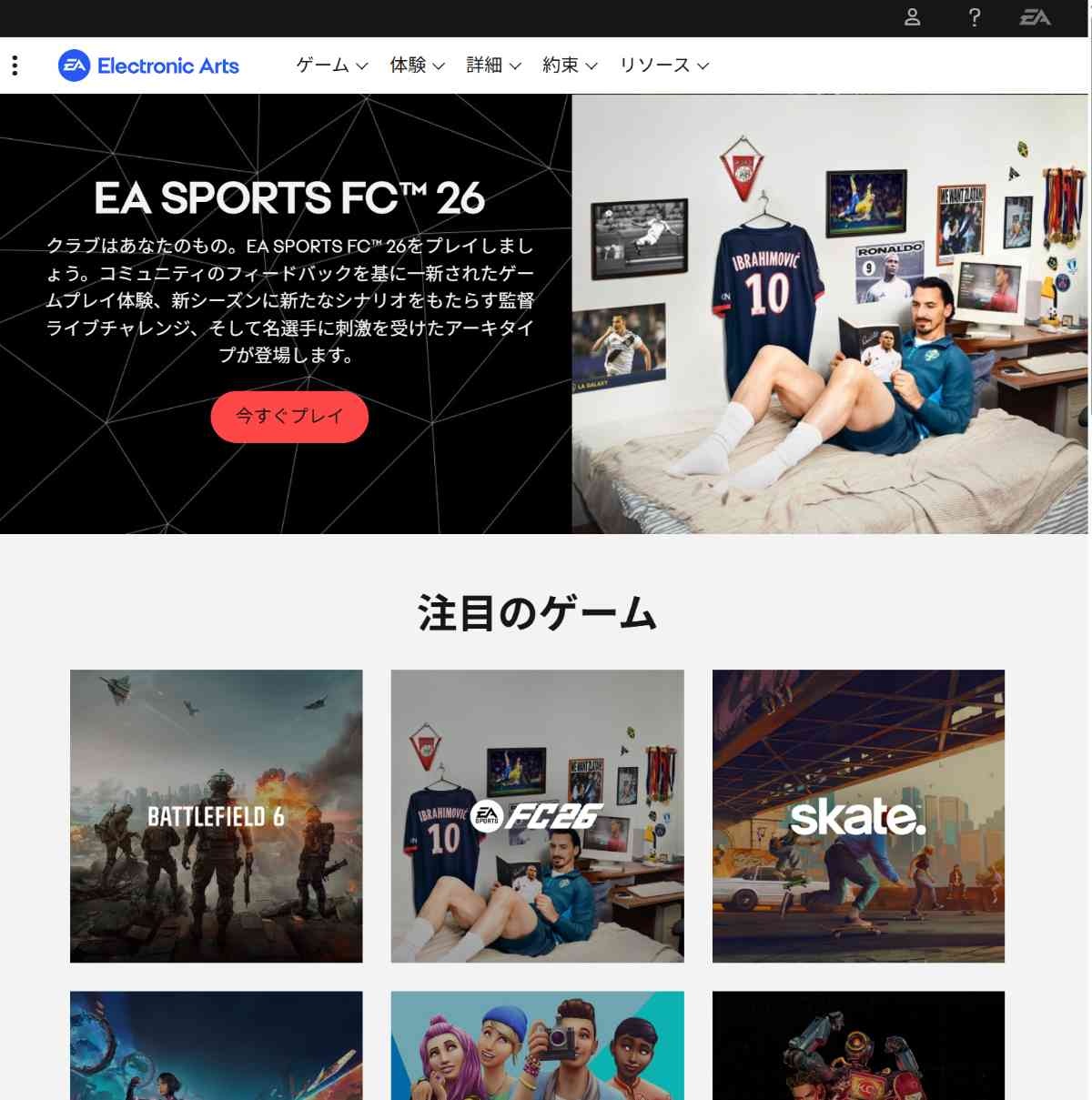Expand the 約束 dropdown menu
The width and height of the screenshot is (1092, 1100).
pyautogui.click(x=570, y=66)
